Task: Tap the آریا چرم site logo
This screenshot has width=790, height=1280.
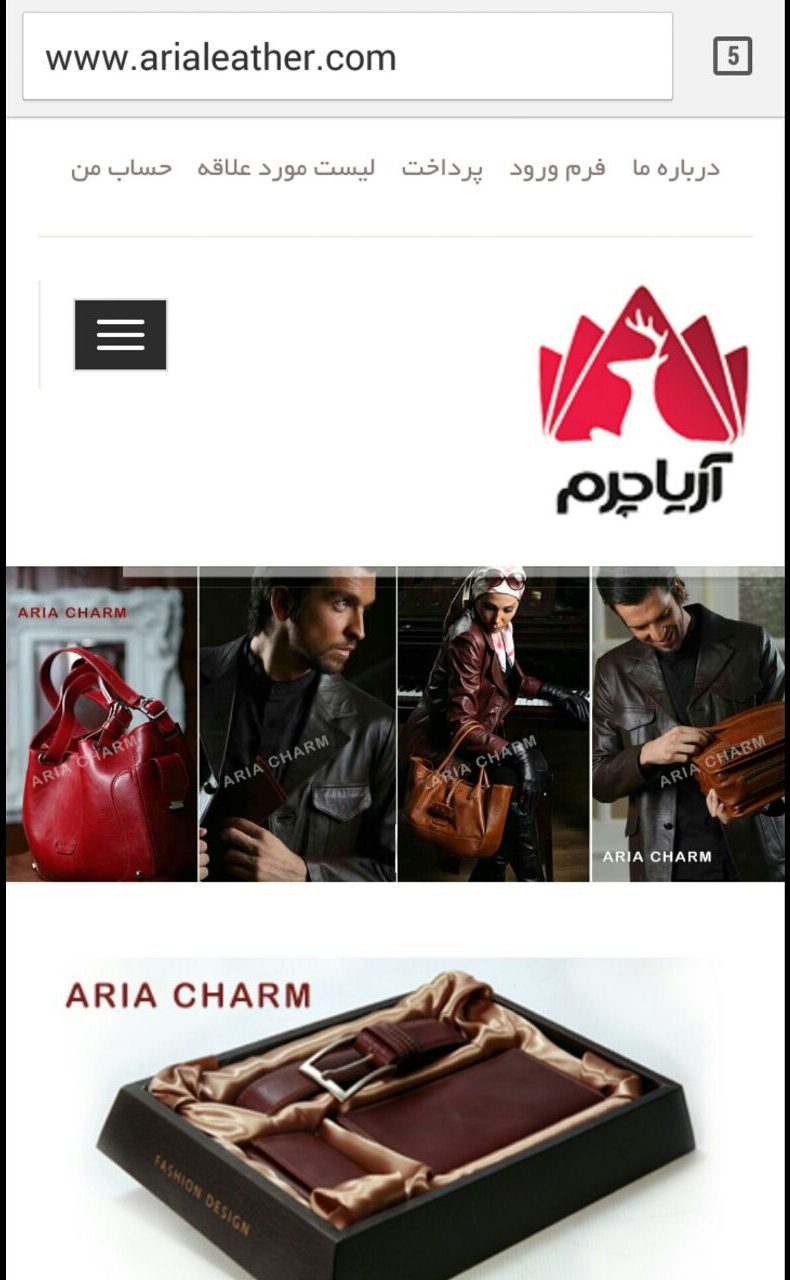Action: point(643,400)
